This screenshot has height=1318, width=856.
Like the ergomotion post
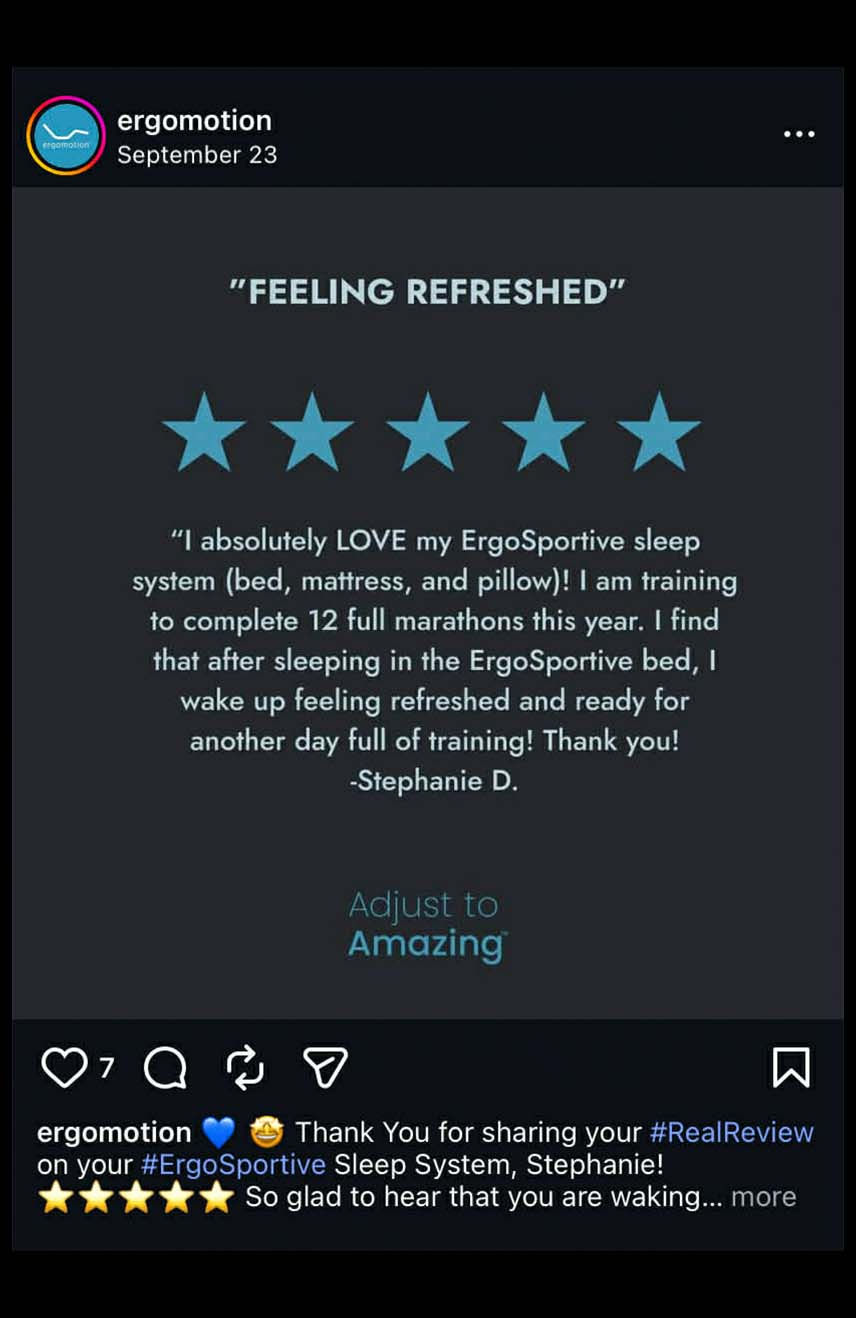(64, 1067)
